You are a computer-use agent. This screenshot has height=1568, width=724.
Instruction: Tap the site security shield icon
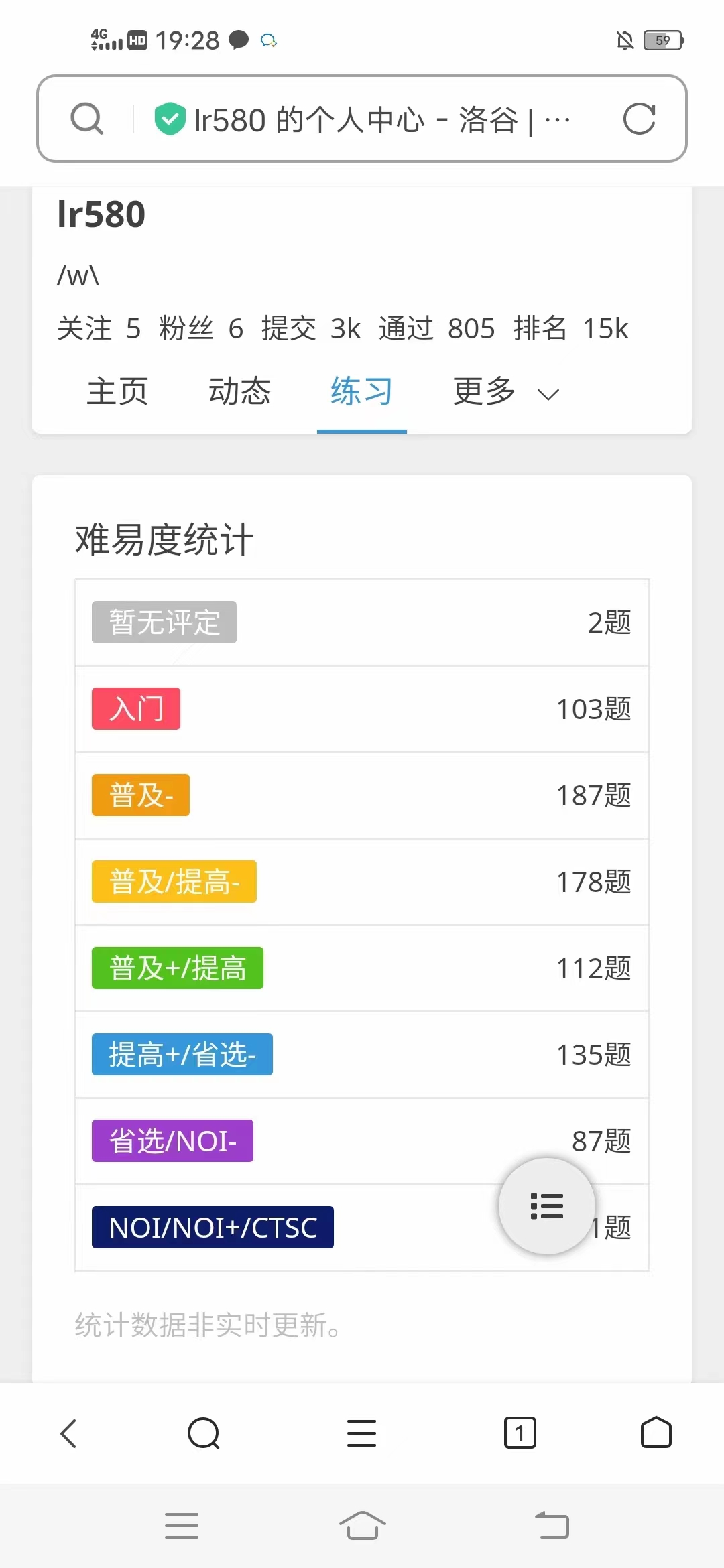[x=170, y=119]
